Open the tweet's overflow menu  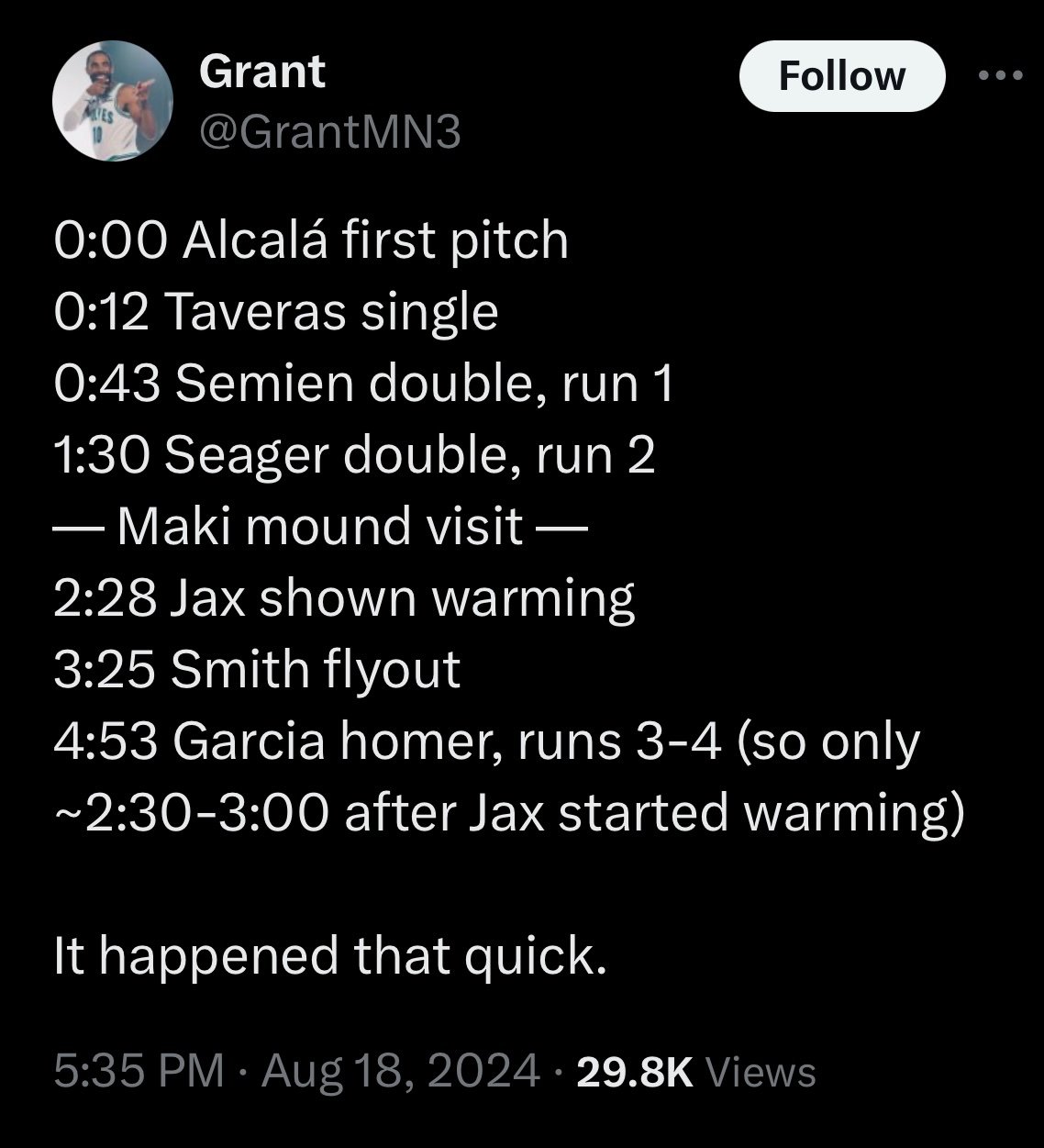[1000, 76]
